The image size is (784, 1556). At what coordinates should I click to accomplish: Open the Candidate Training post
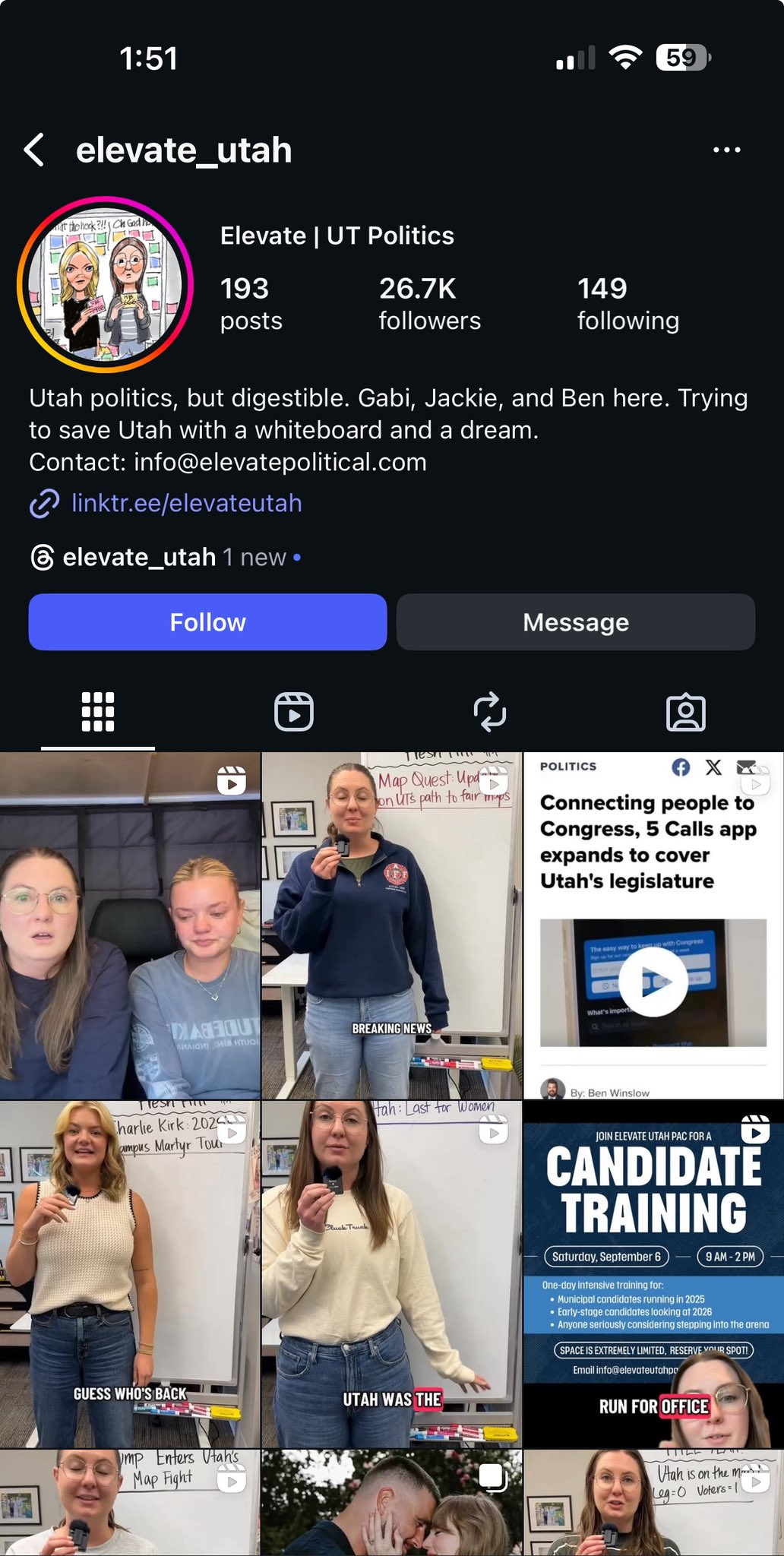click(653, 1274)
